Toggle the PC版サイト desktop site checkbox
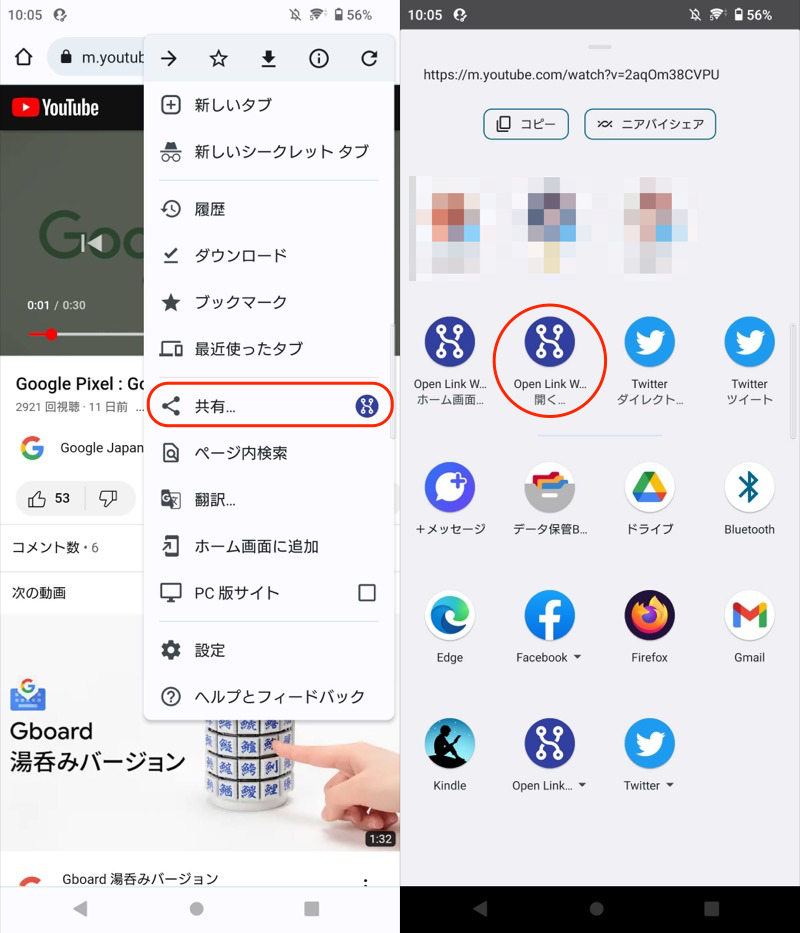This screenshot has height=933, width=800. pos(367,593)
